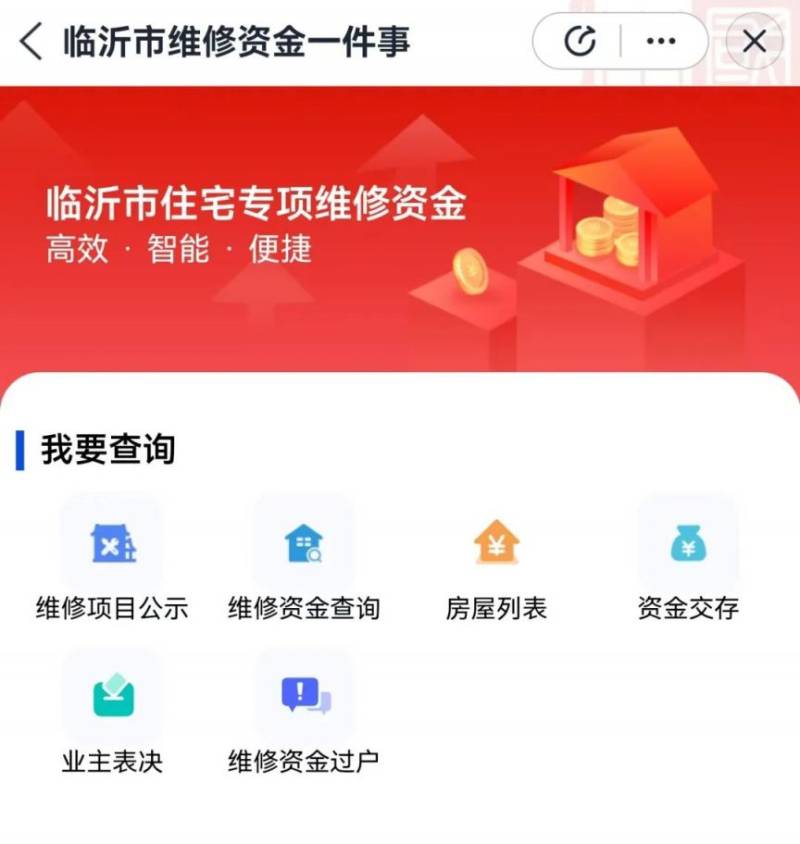Go back from 临沂市维修资金一件事 page
This screenshot has width=800, height=844.
tap(32, 42)
